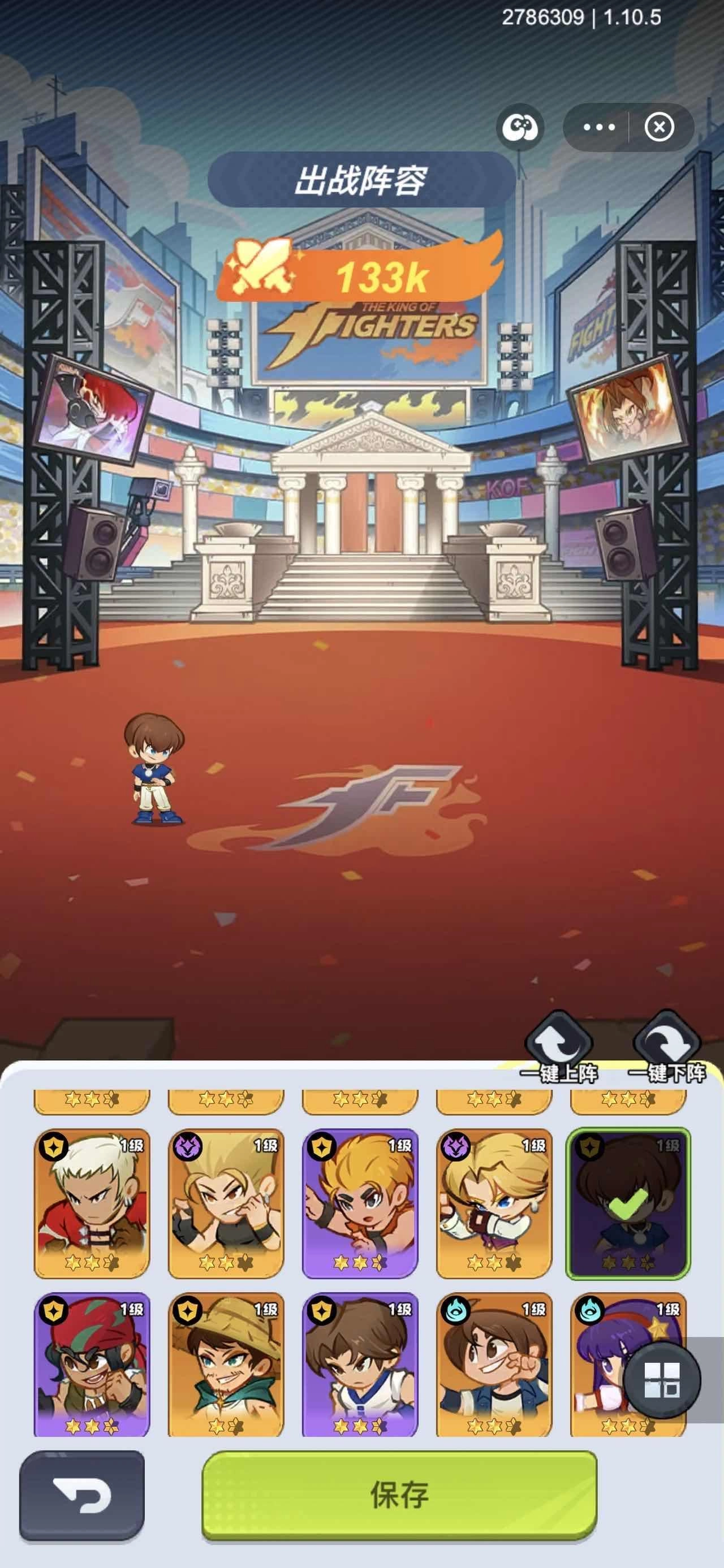Image resolution: width=724 pixels, height=1568 pixels.
Task: Select the blonde fighter with wolf badge
Action: tap(494, 1203)
